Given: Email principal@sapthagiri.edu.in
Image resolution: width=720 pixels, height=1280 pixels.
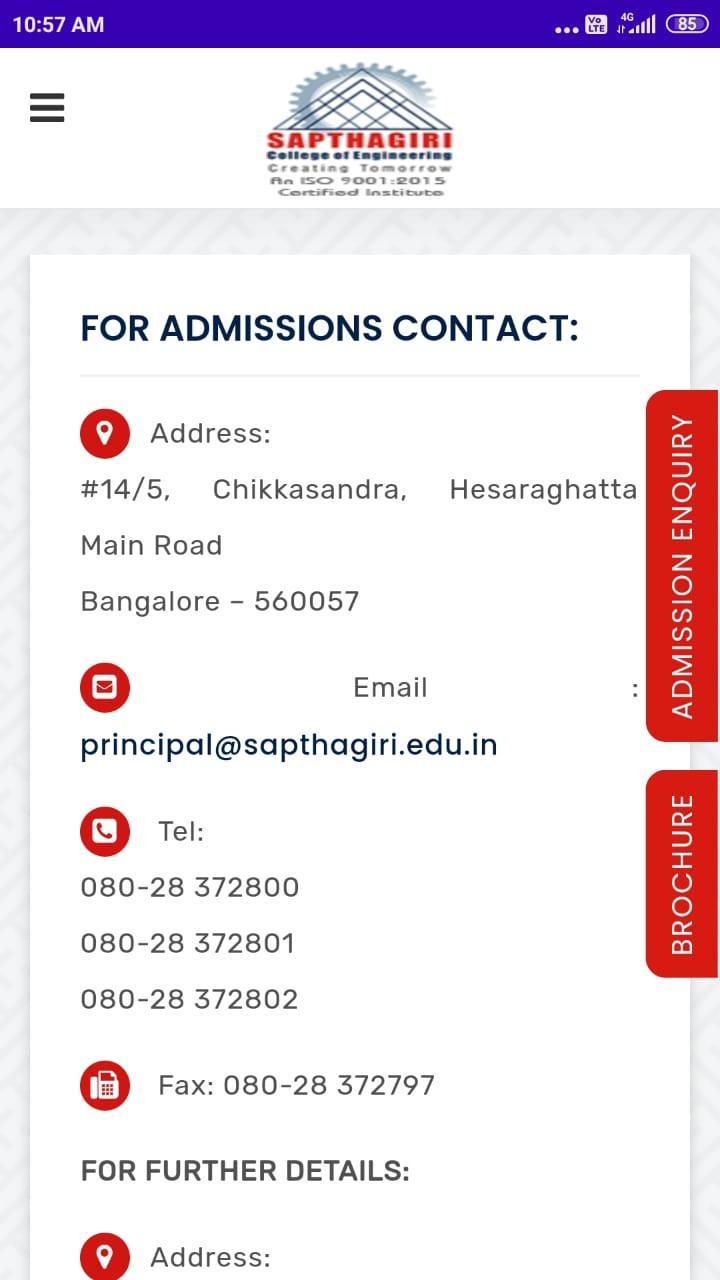Looking at the screenshot, I should (x=289, y=745).
